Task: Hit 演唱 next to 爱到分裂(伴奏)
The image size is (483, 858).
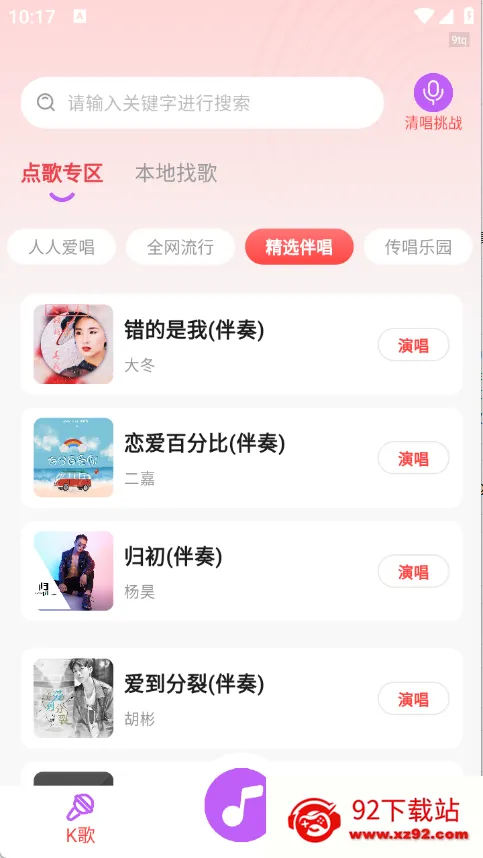Action: pyautogui.click(x=414, y=699)
